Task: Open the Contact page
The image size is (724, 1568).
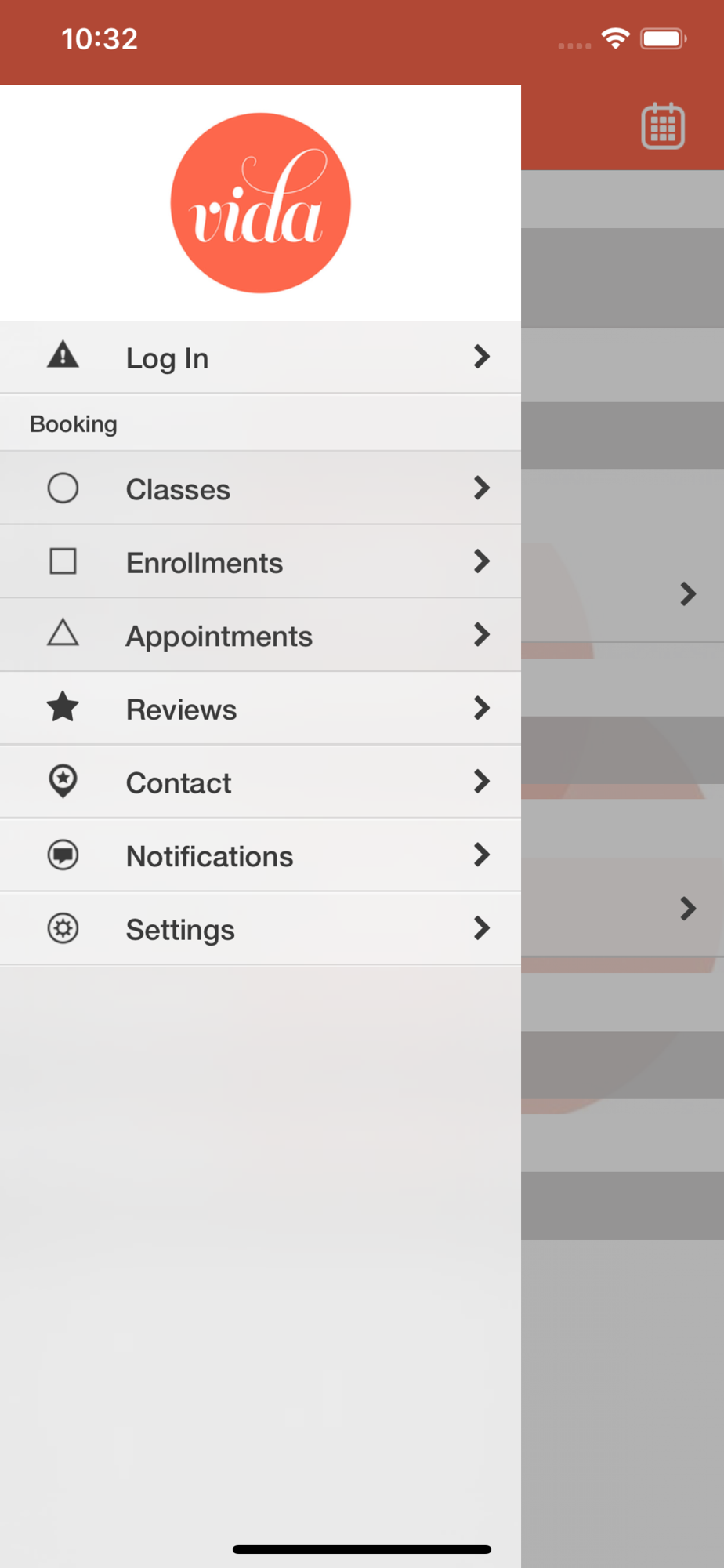Action: [260, 782]
